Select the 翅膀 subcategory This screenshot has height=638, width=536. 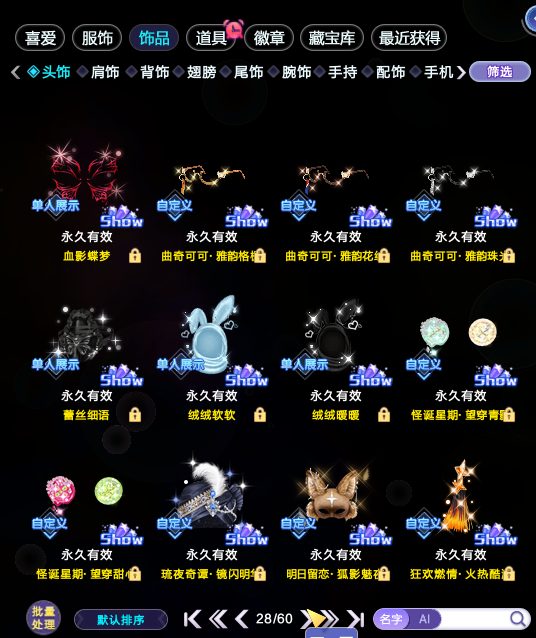pyautogui.click(x=201, y=72)
